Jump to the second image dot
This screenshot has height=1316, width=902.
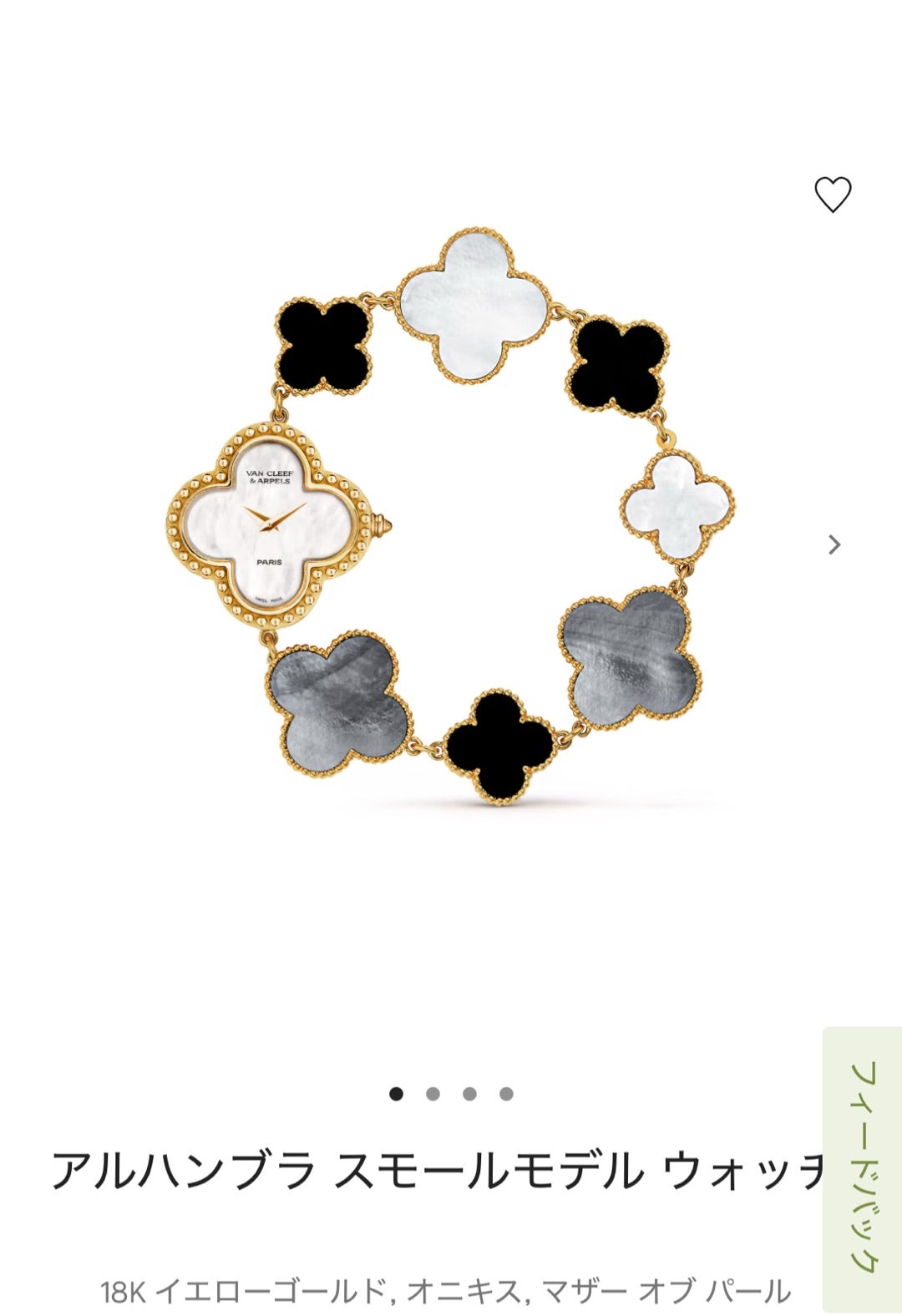433,1094
